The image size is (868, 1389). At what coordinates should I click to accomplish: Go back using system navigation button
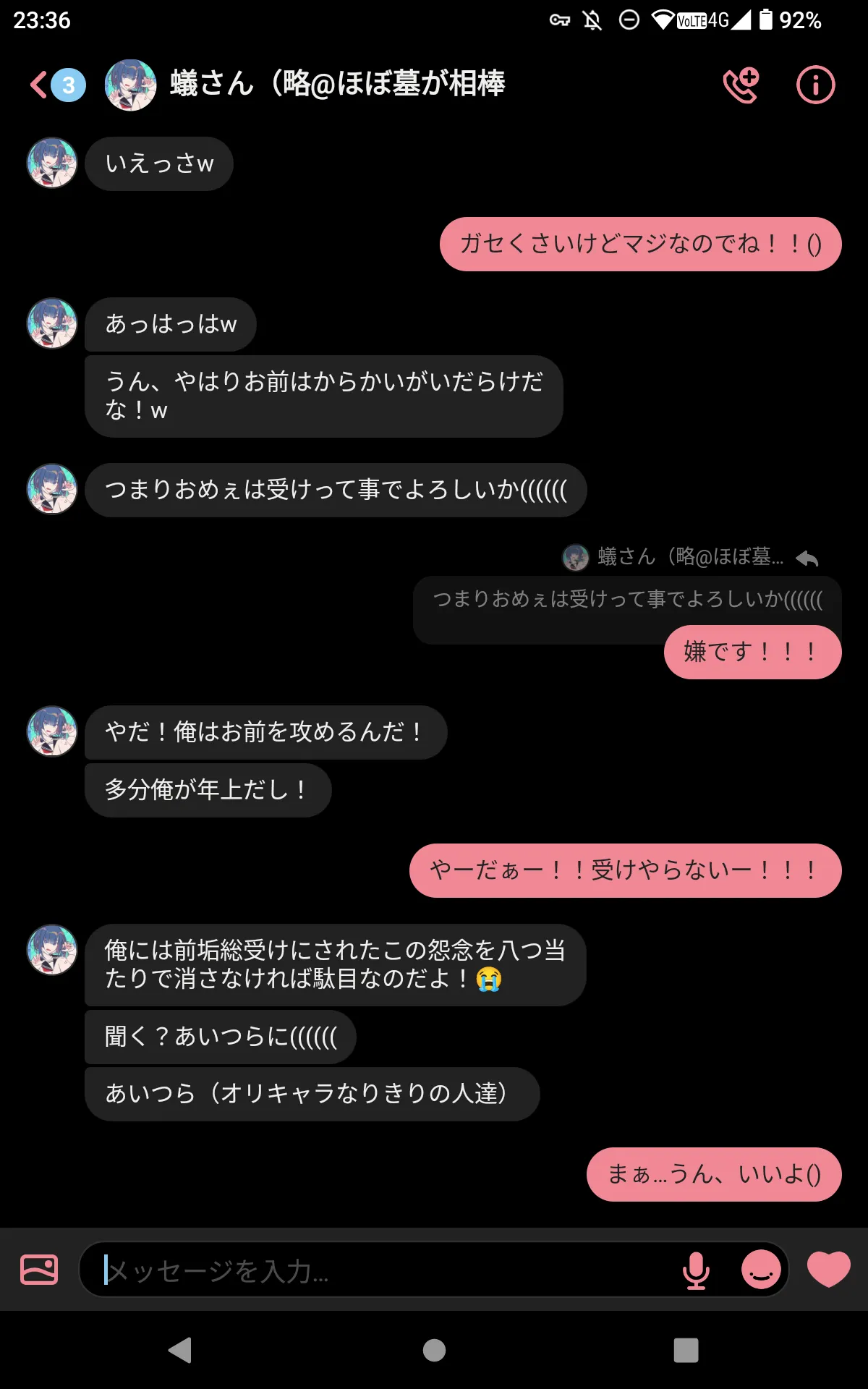click(180, 1350)
